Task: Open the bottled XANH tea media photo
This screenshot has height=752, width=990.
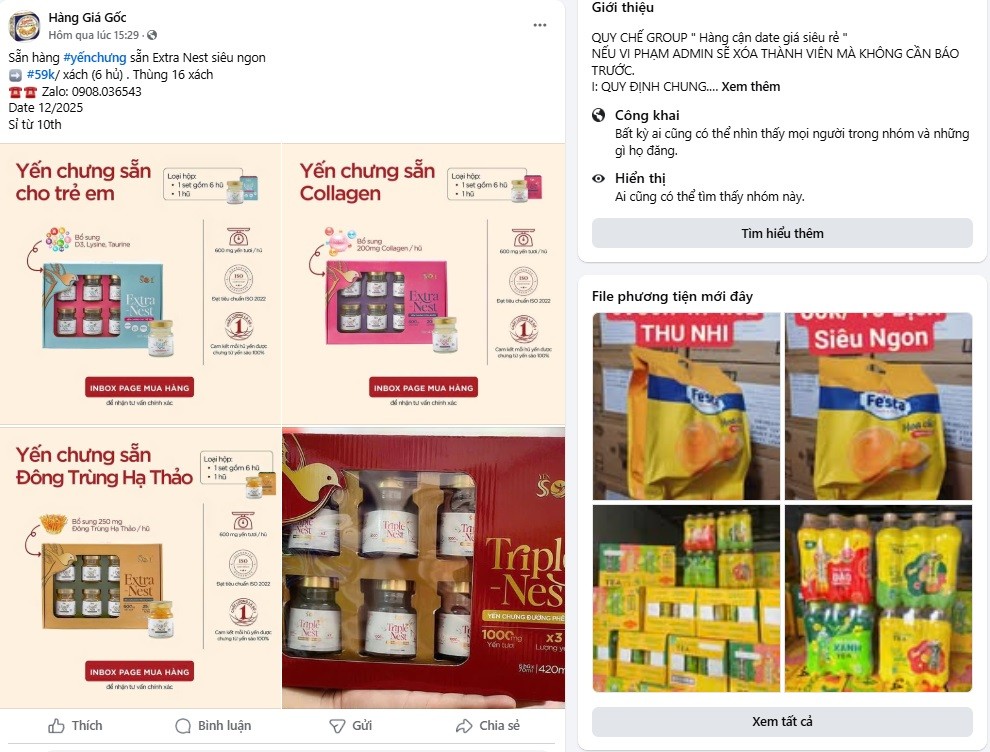Action: click(x=878, y=598)
